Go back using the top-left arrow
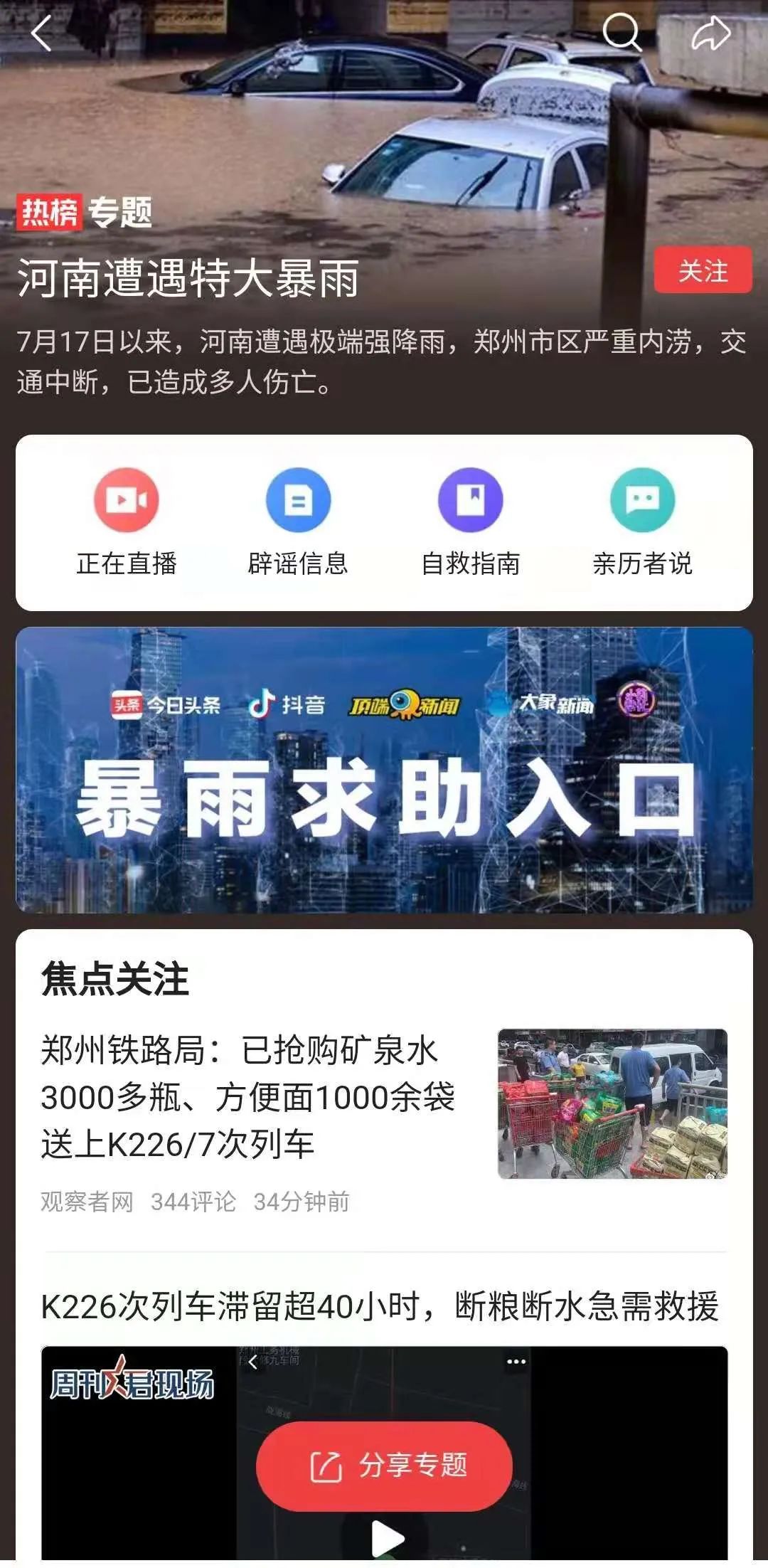The width and height of the screenshot is (768, 1568). (x=41, y=33)
